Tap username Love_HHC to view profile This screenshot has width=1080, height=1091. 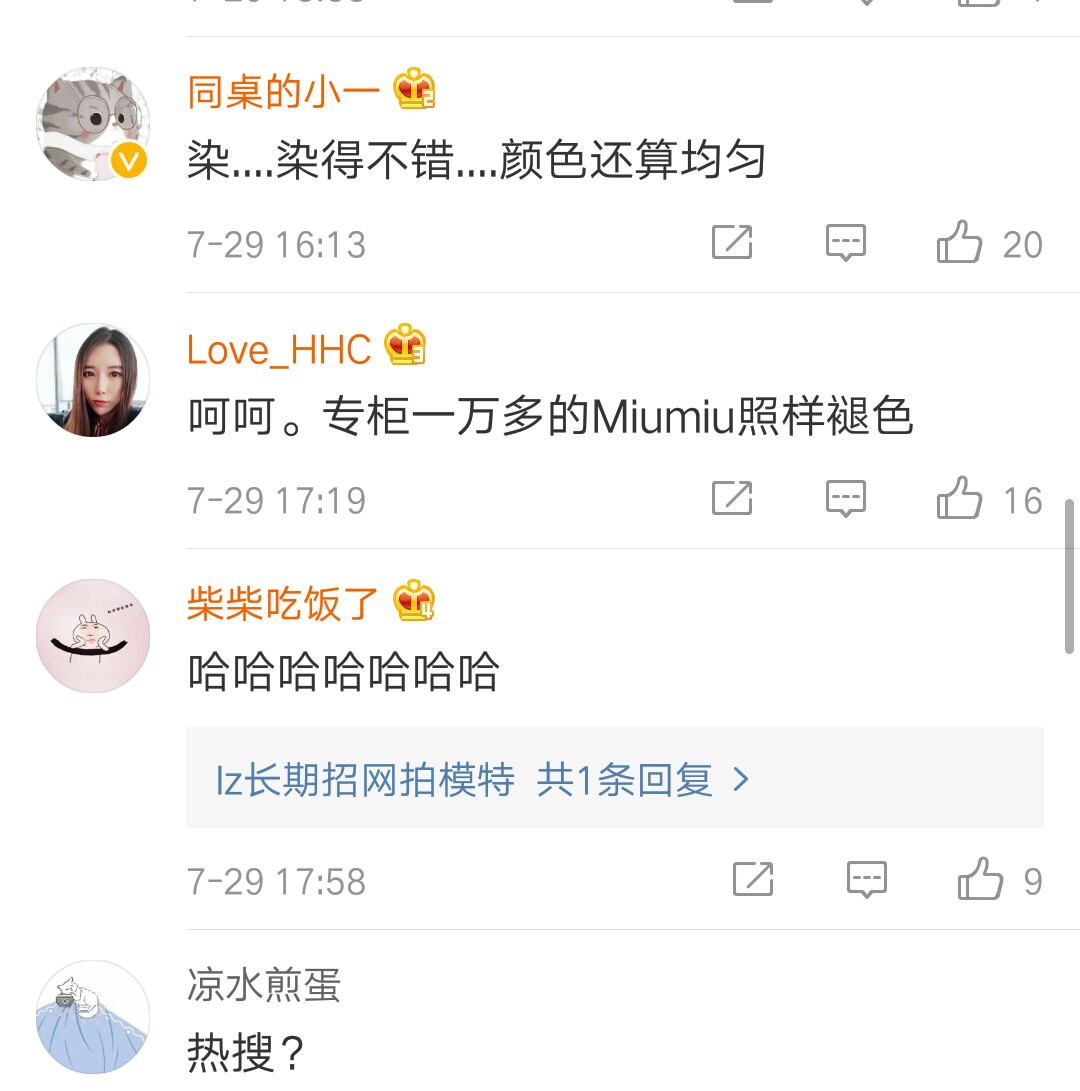pos(281,347)
